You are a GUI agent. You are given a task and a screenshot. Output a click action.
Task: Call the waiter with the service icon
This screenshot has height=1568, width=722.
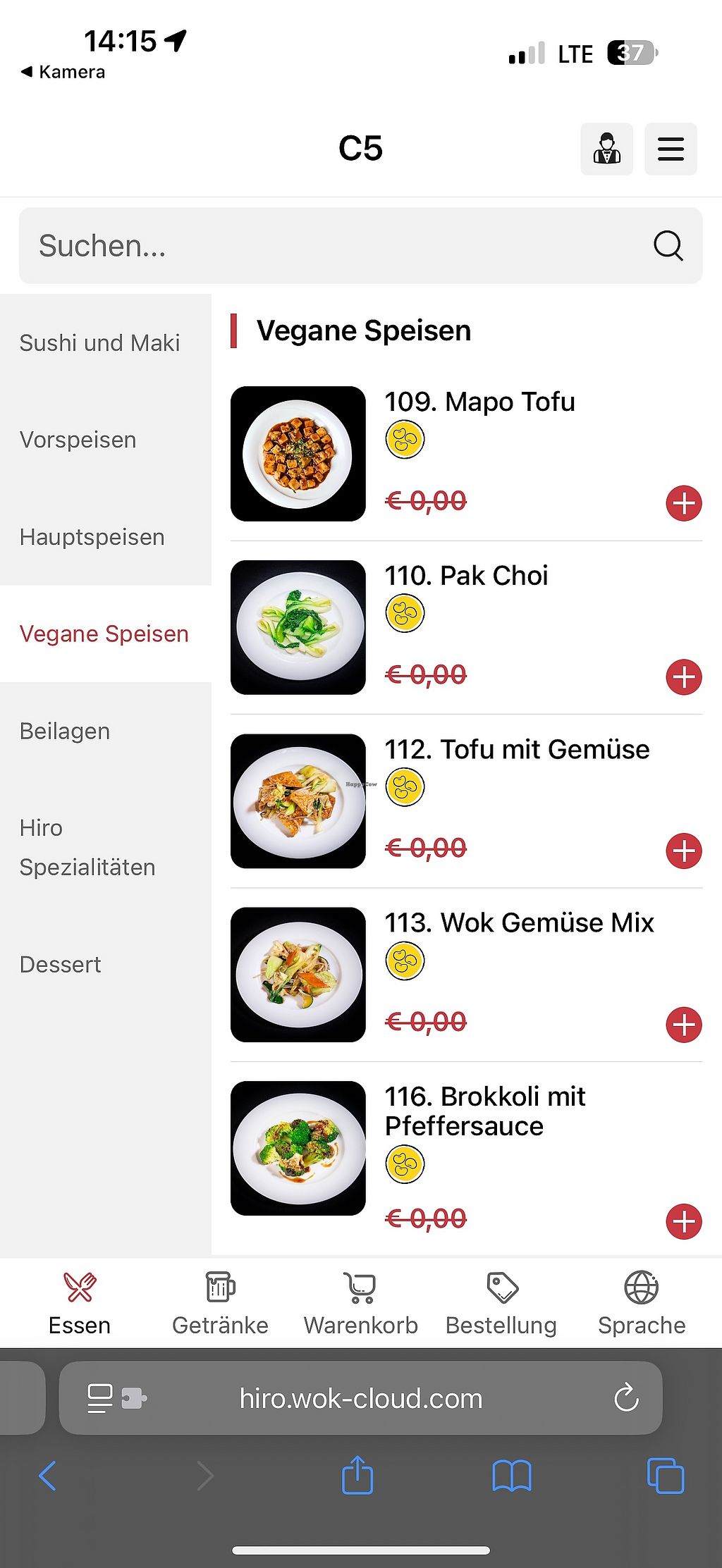coord(606,149)
